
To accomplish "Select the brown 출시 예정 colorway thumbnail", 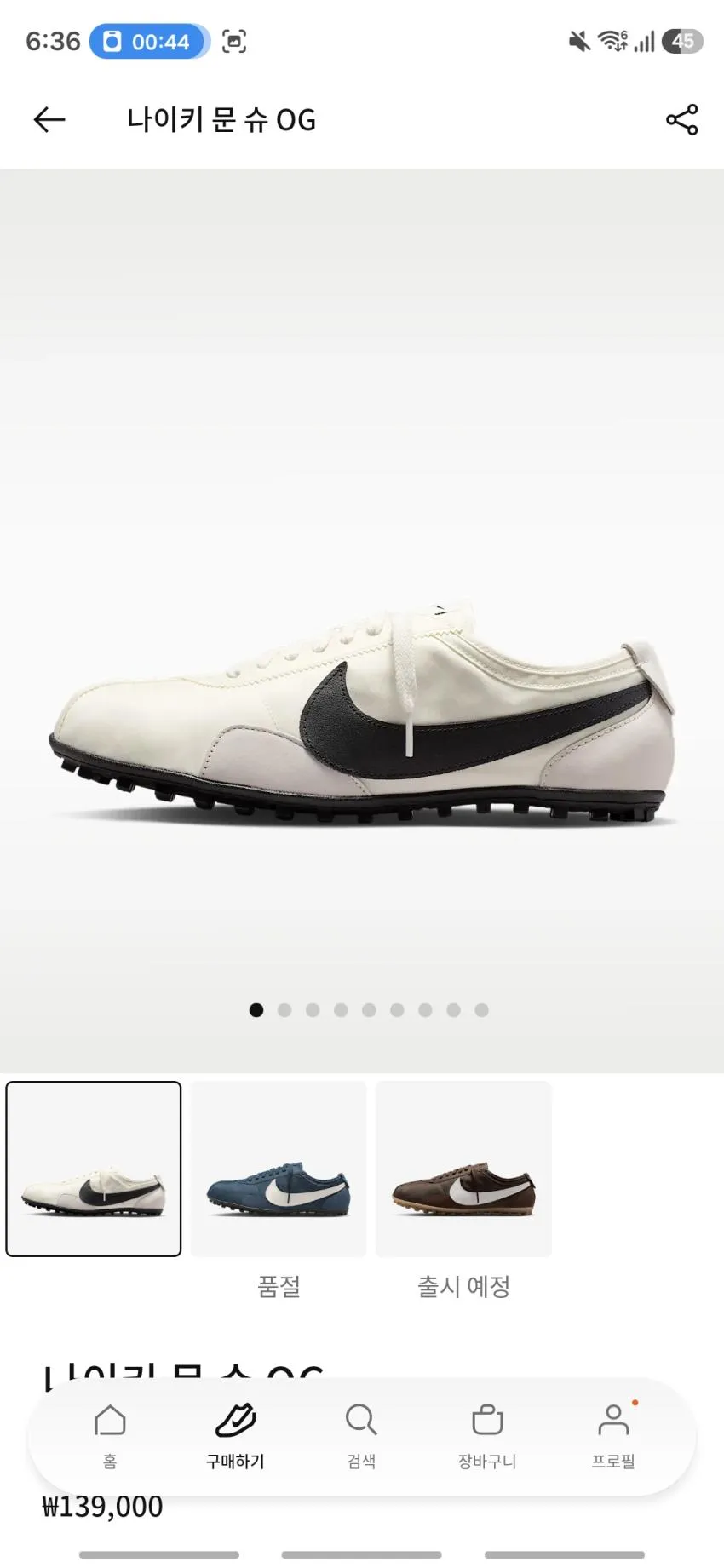I will pos(463,1169).
